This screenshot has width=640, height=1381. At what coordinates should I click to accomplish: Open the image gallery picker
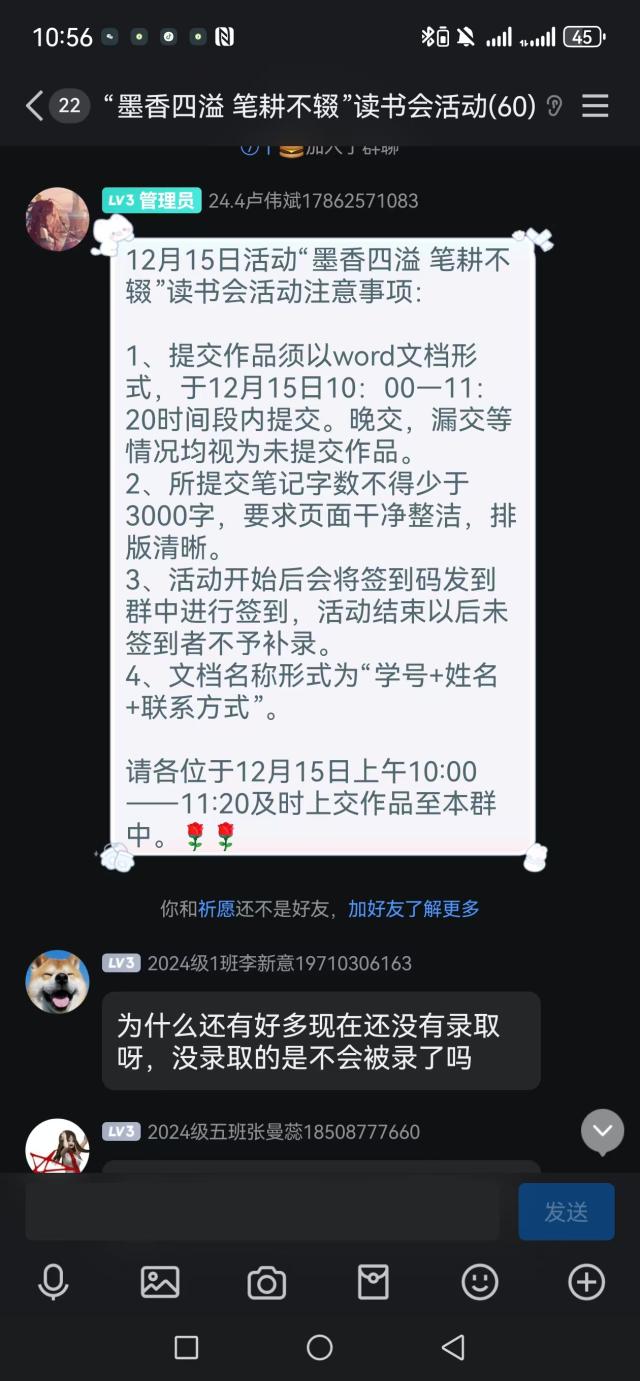pyautogui.click(x=160, y=1282)
